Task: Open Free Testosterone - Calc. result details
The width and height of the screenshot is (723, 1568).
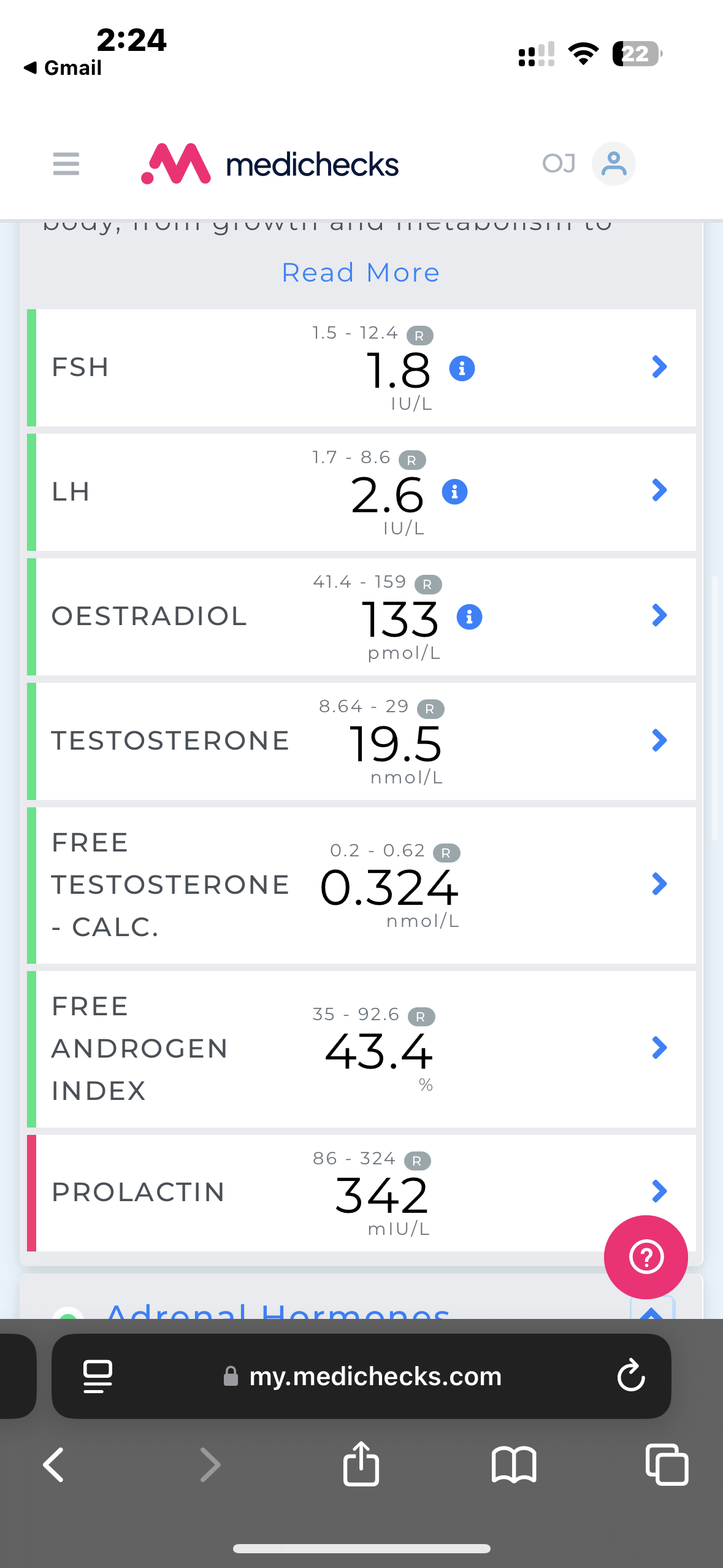Action: click(659, 884)
